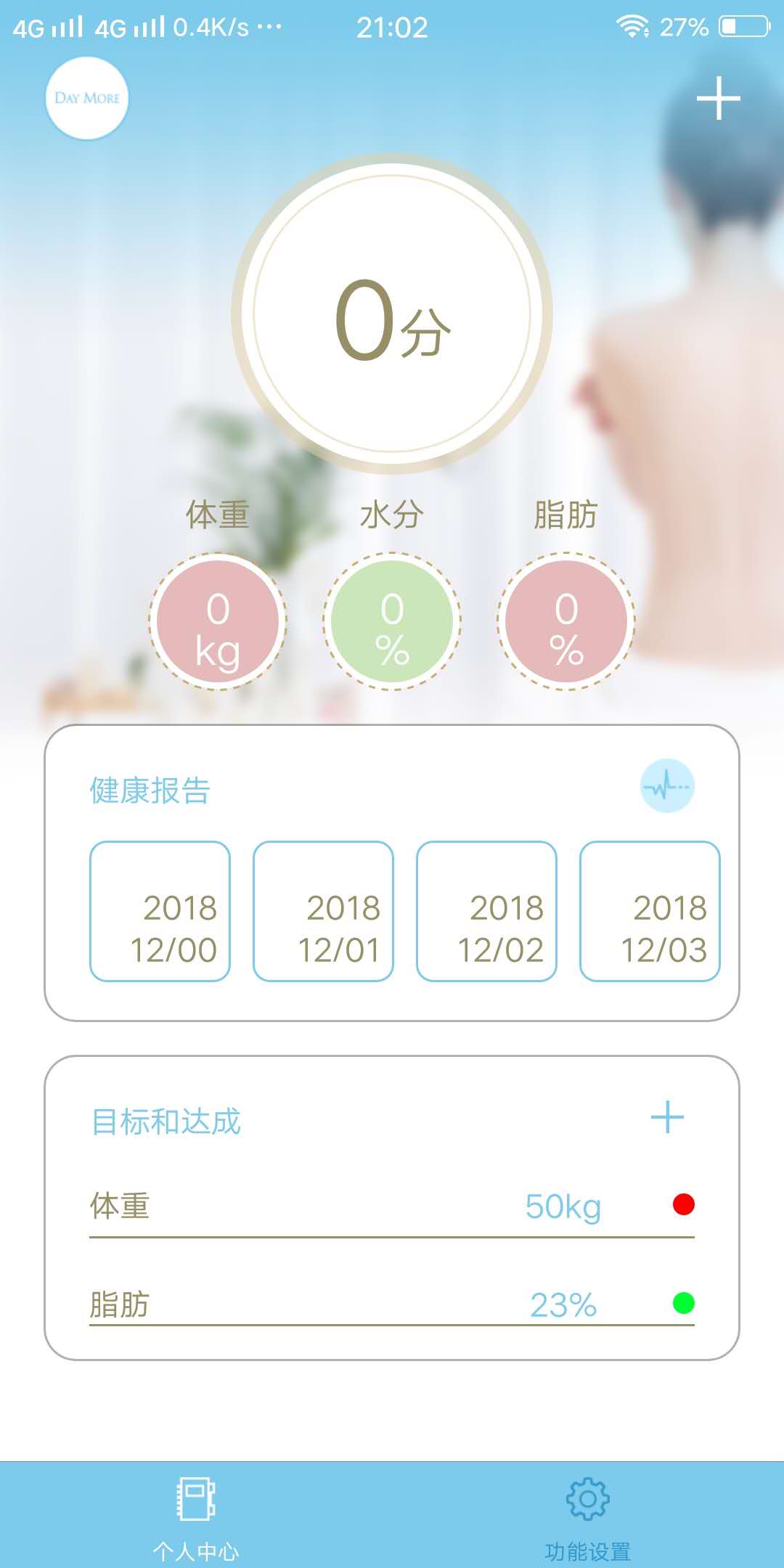The image size is (784, 1568).
Task: Select the 2018 12/01 report card
Action: click(323, 911)
